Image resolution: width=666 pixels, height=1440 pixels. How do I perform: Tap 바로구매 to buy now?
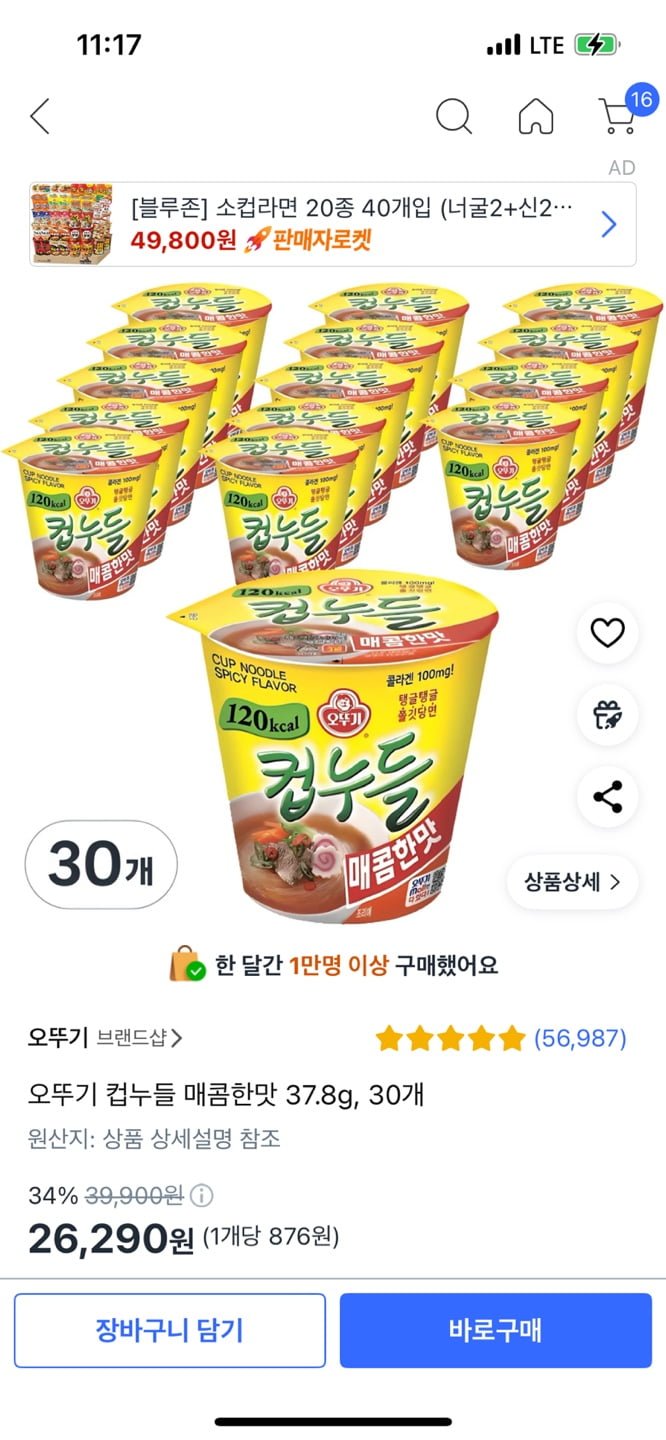point(495,1330)
